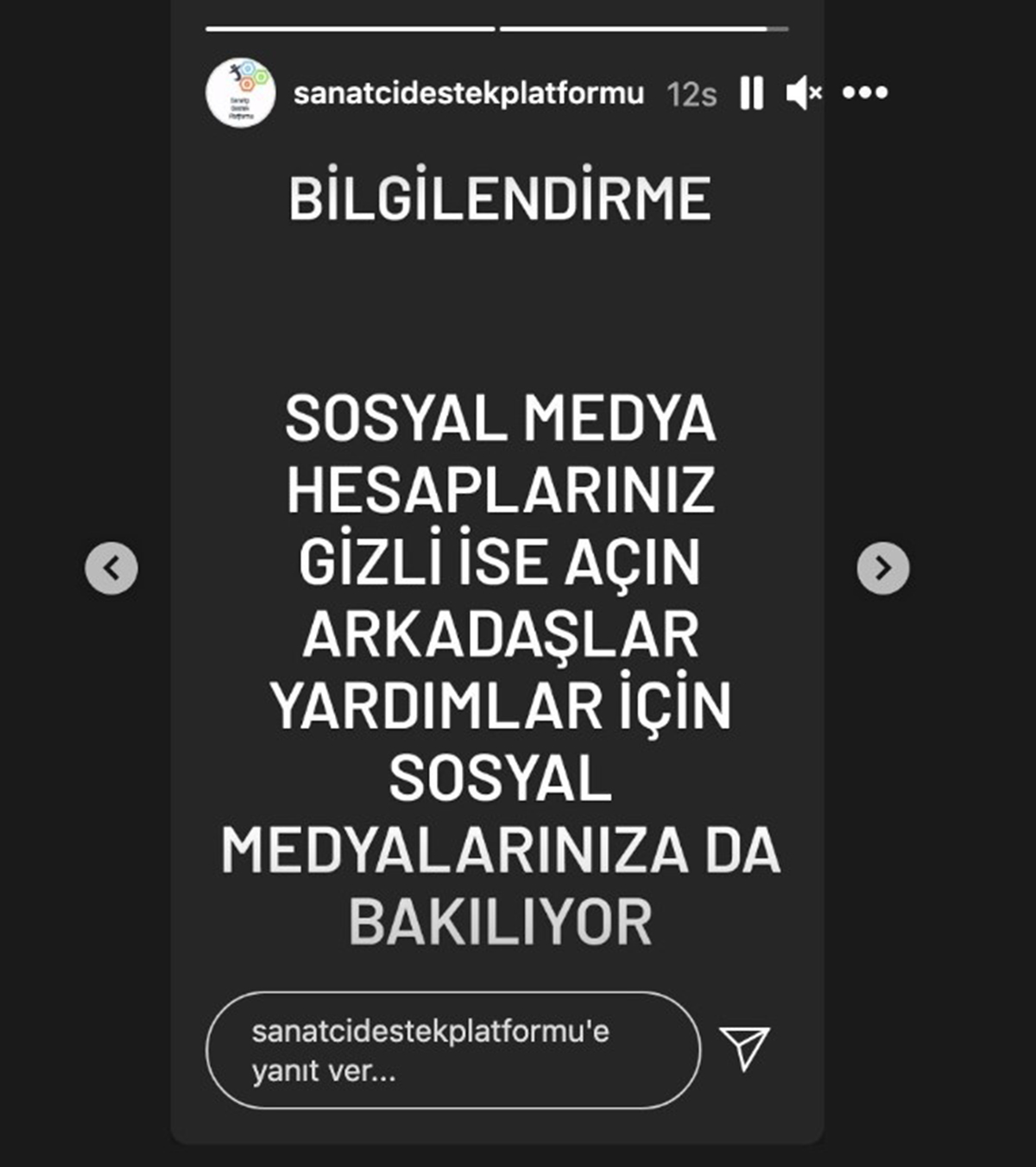Advance to the next story with right chevron
1036x1167 pixels.
point(882,569)
